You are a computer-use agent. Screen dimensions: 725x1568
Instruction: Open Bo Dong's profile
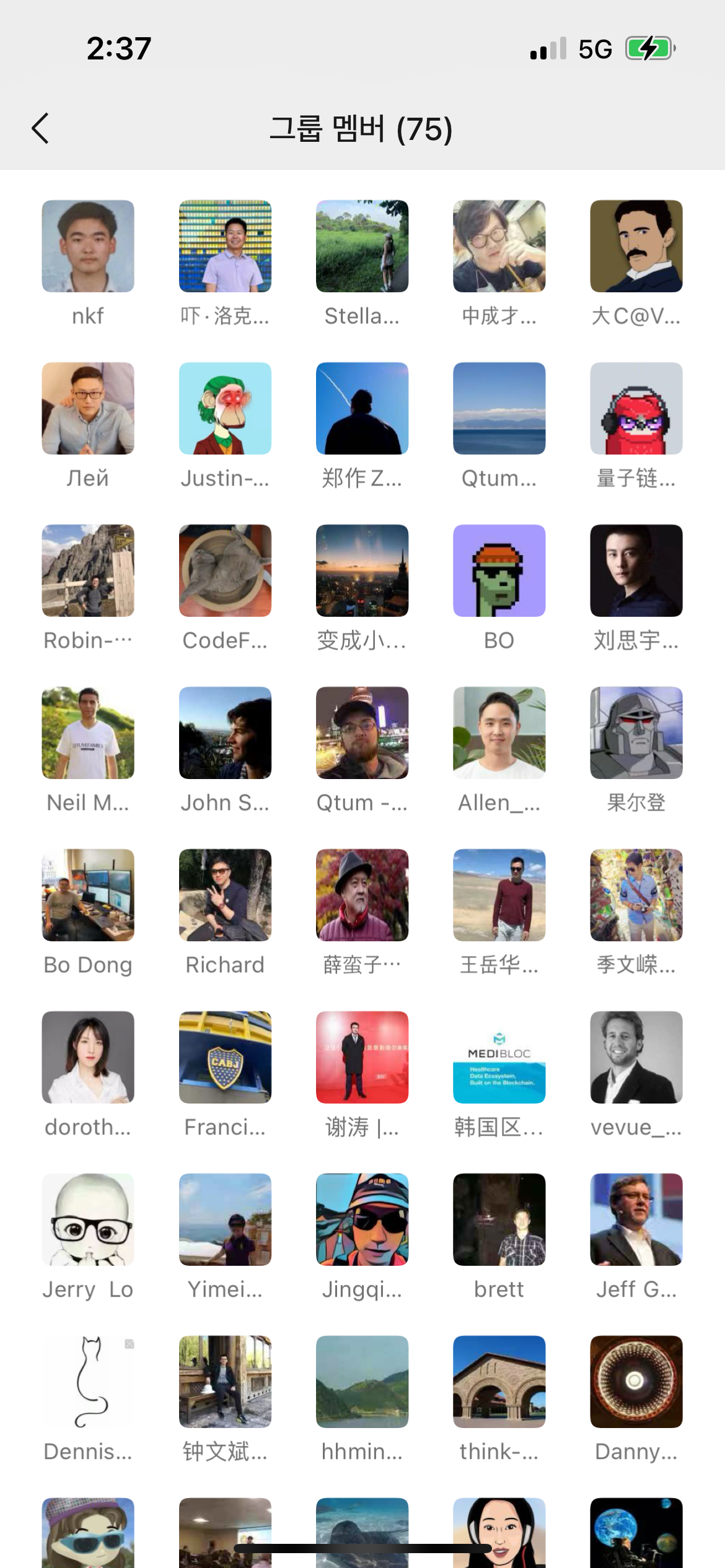pos(88,895)
